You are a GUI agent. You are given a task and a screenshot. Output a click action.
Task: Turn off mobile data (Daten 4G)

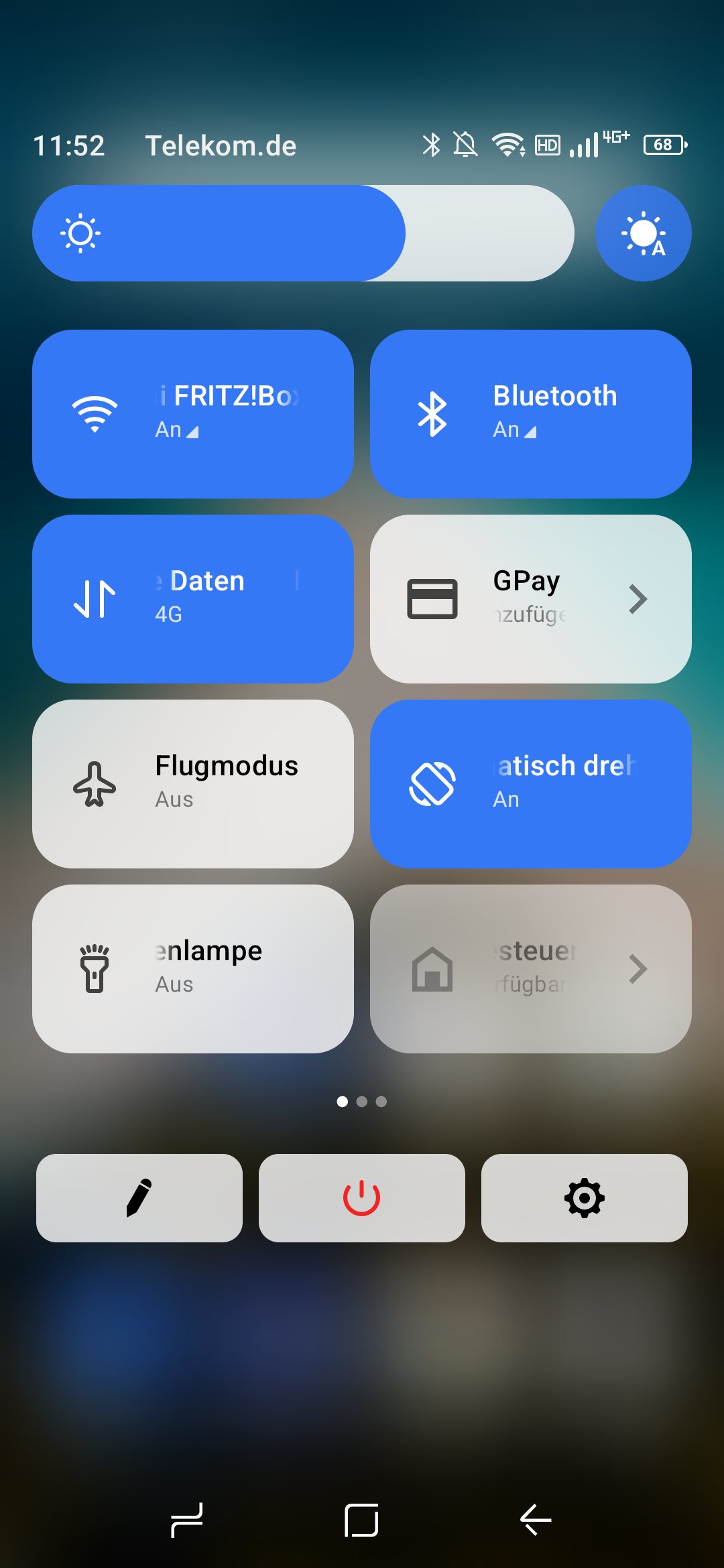pyautogui.click(x=193, y=599)
